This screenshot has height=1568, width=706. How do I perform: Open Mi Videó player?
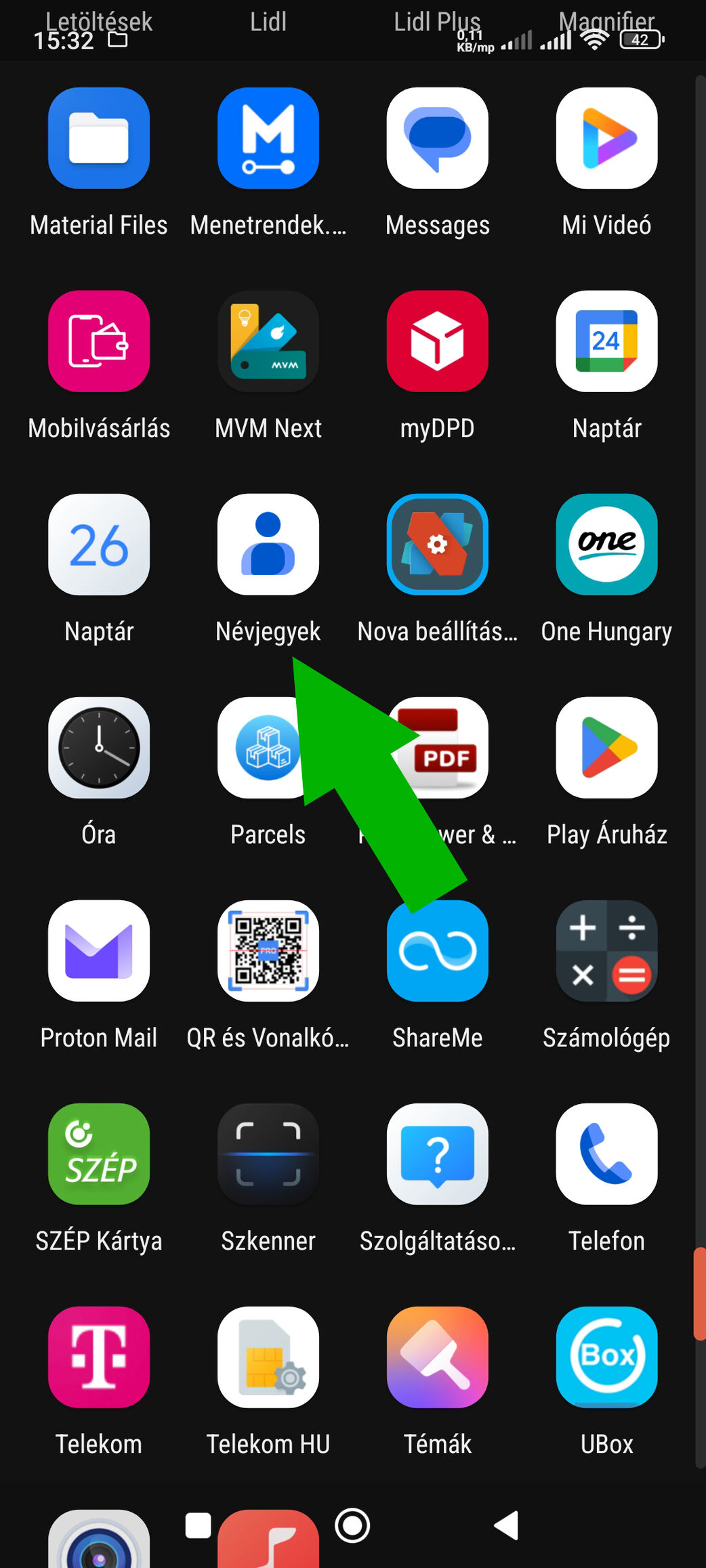pos(606,138)
